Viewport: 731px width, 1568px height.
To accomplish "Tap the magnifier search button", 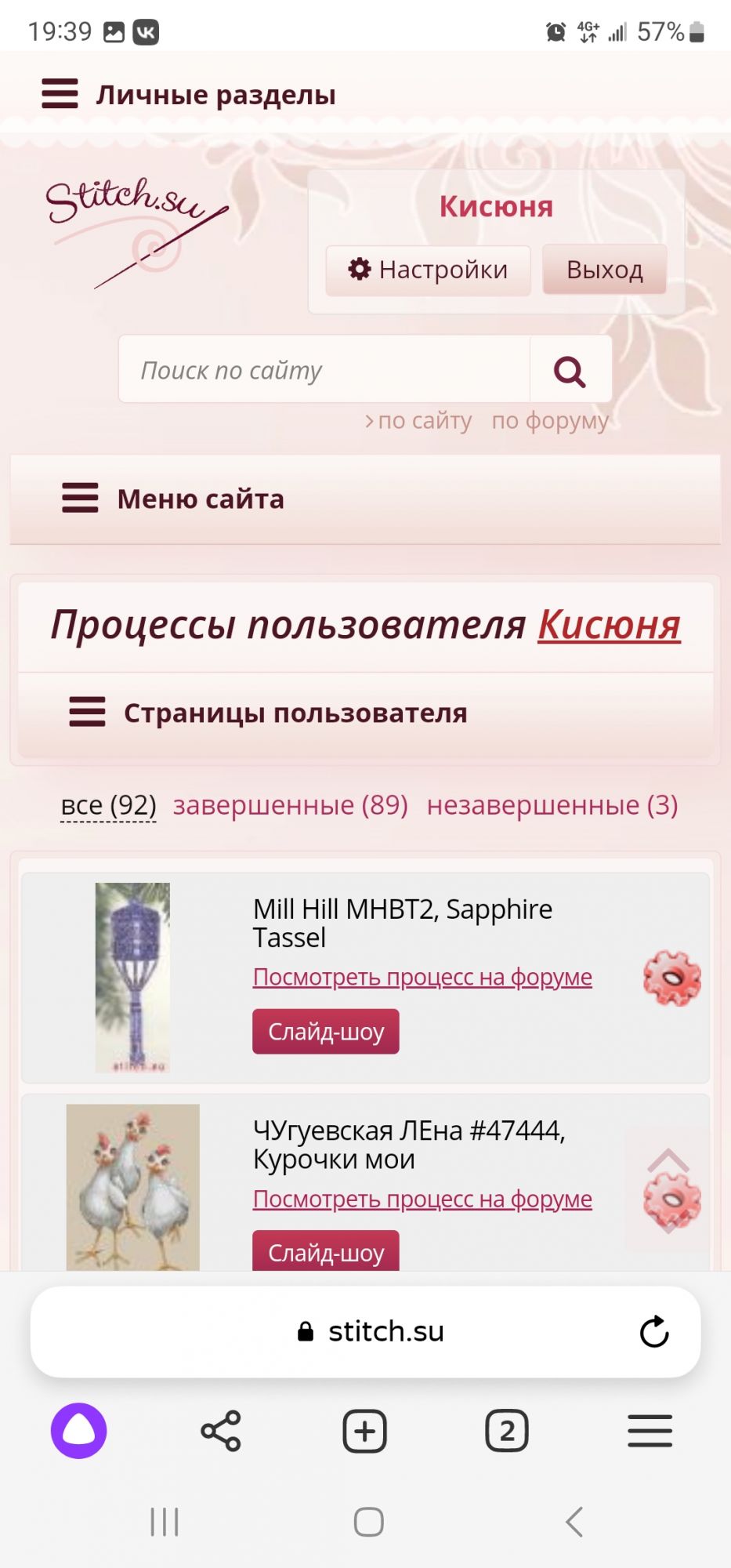I will [570, 371].
